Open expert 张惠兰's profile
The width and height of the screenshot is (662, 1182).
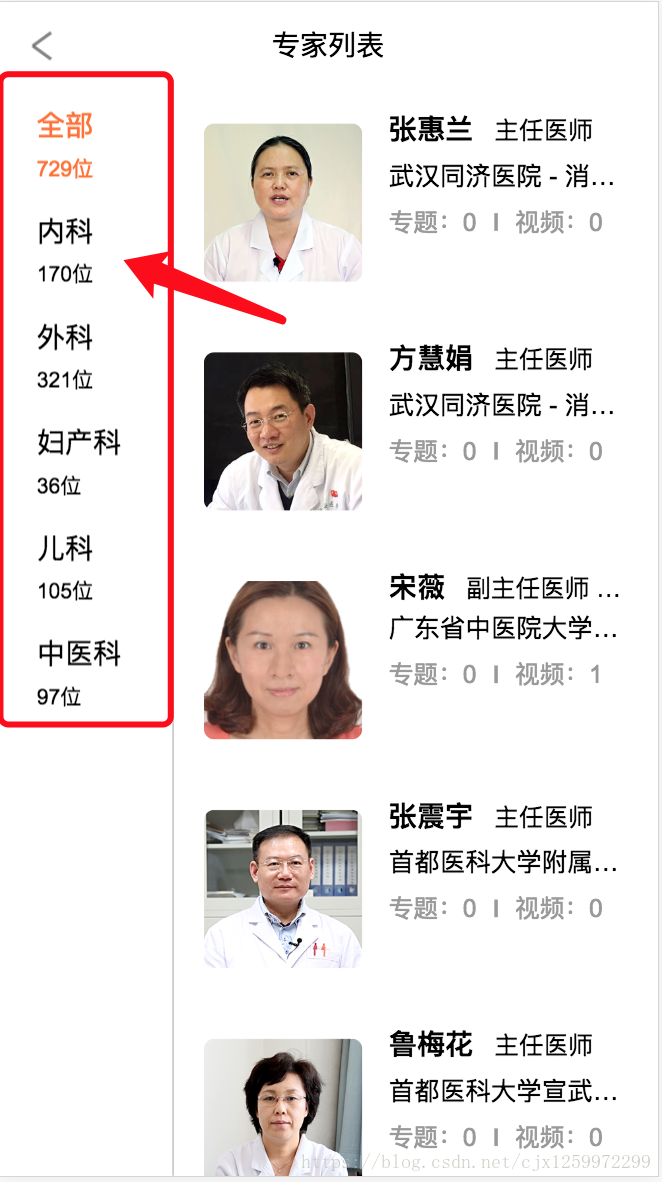click(x=430, y=130)
